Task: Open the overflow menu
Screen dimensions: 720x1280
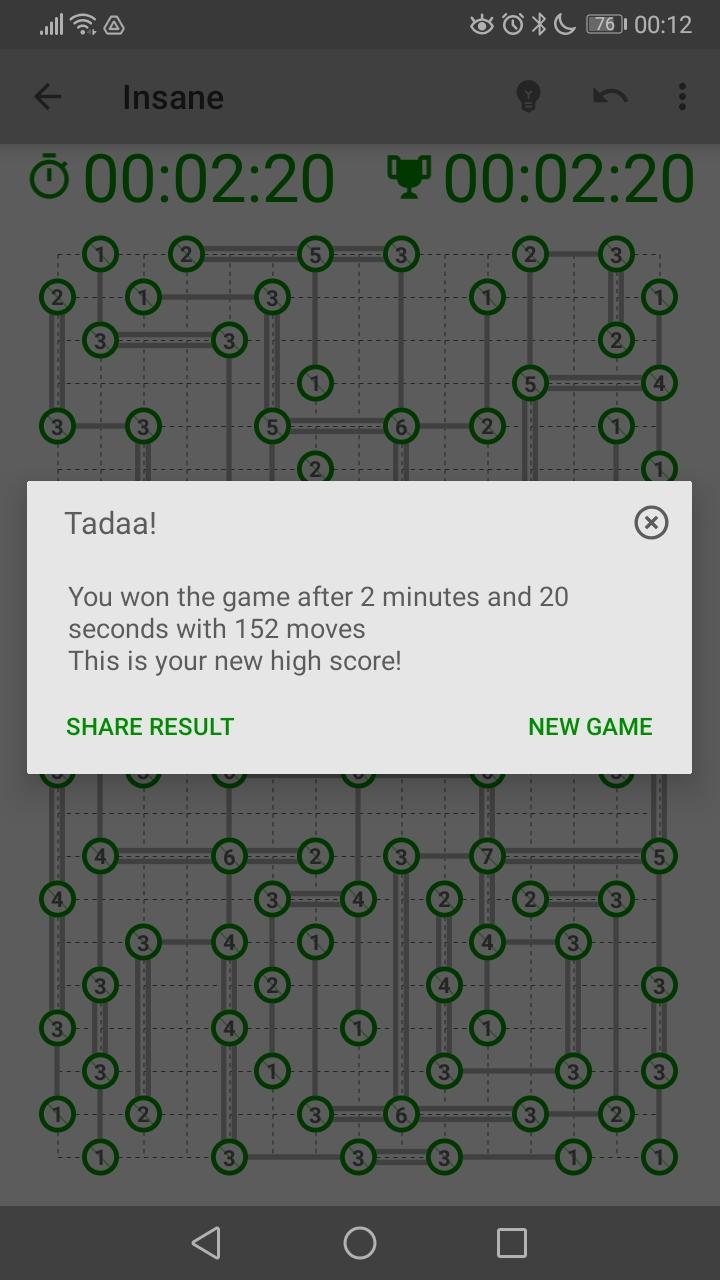Action: pos(682,97)
